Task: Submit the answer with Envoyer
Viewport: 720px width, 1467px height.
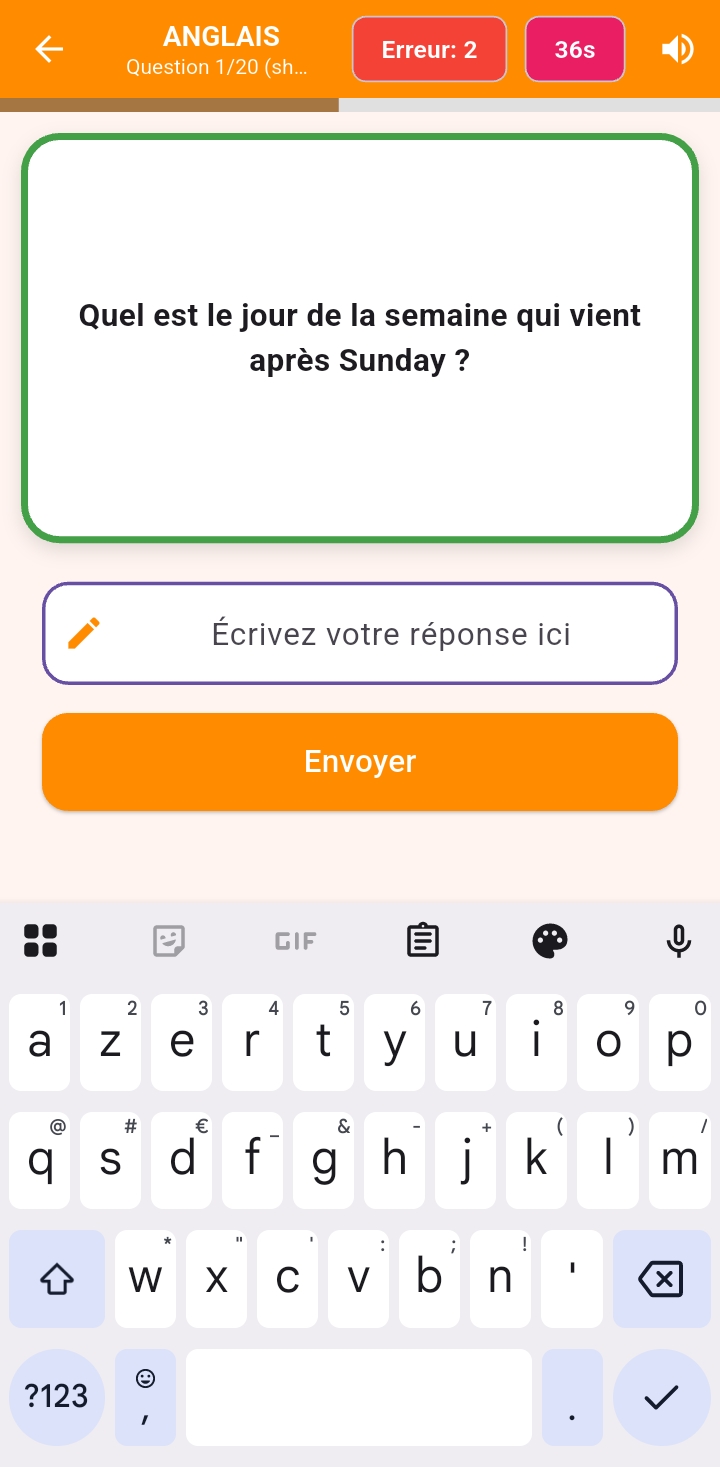Action: click(360, 761)
